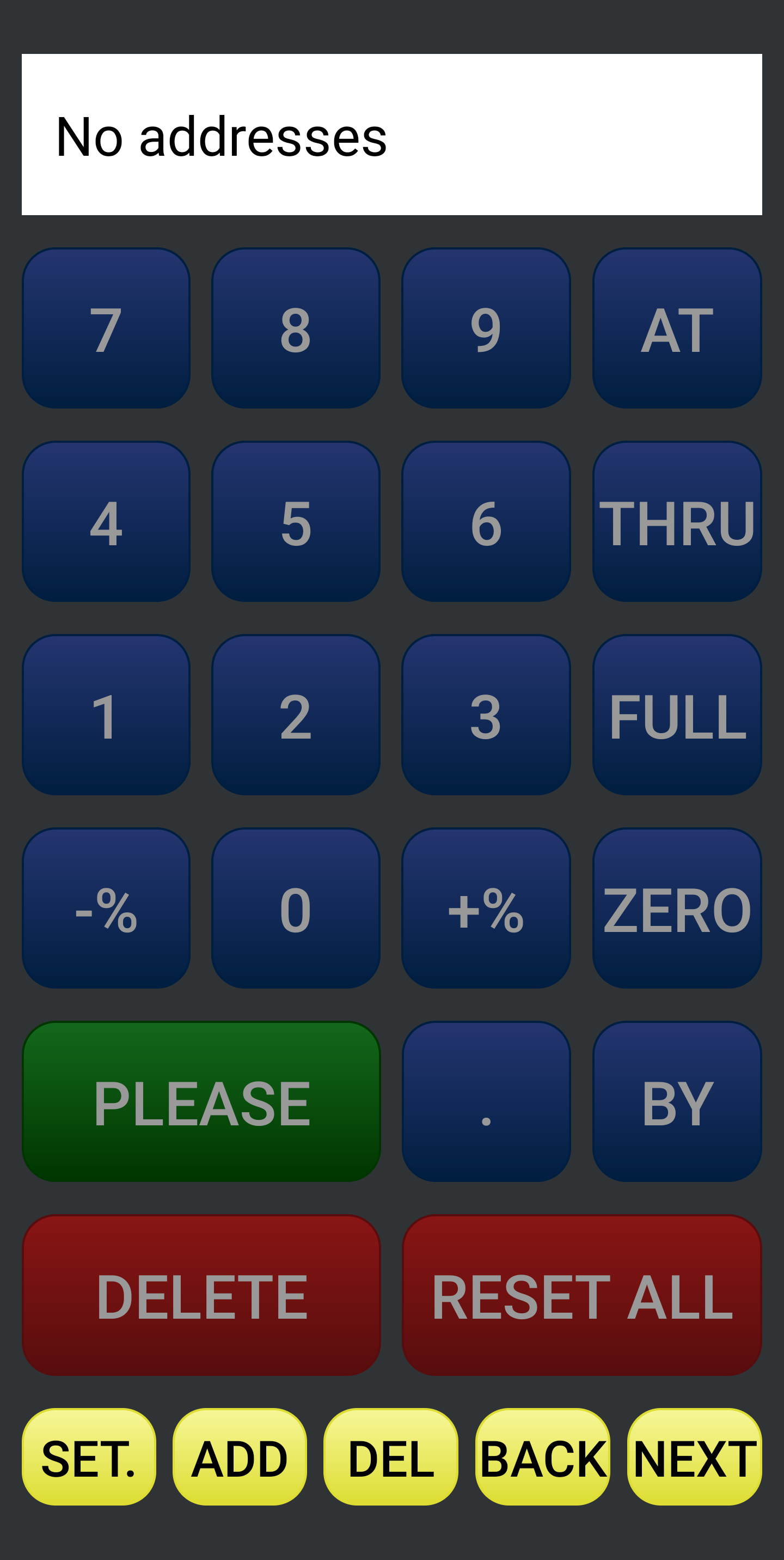784x1560 pixels.
Task: Tap the number 5 key
Action: pyautogui.click(x=296, y=521)
